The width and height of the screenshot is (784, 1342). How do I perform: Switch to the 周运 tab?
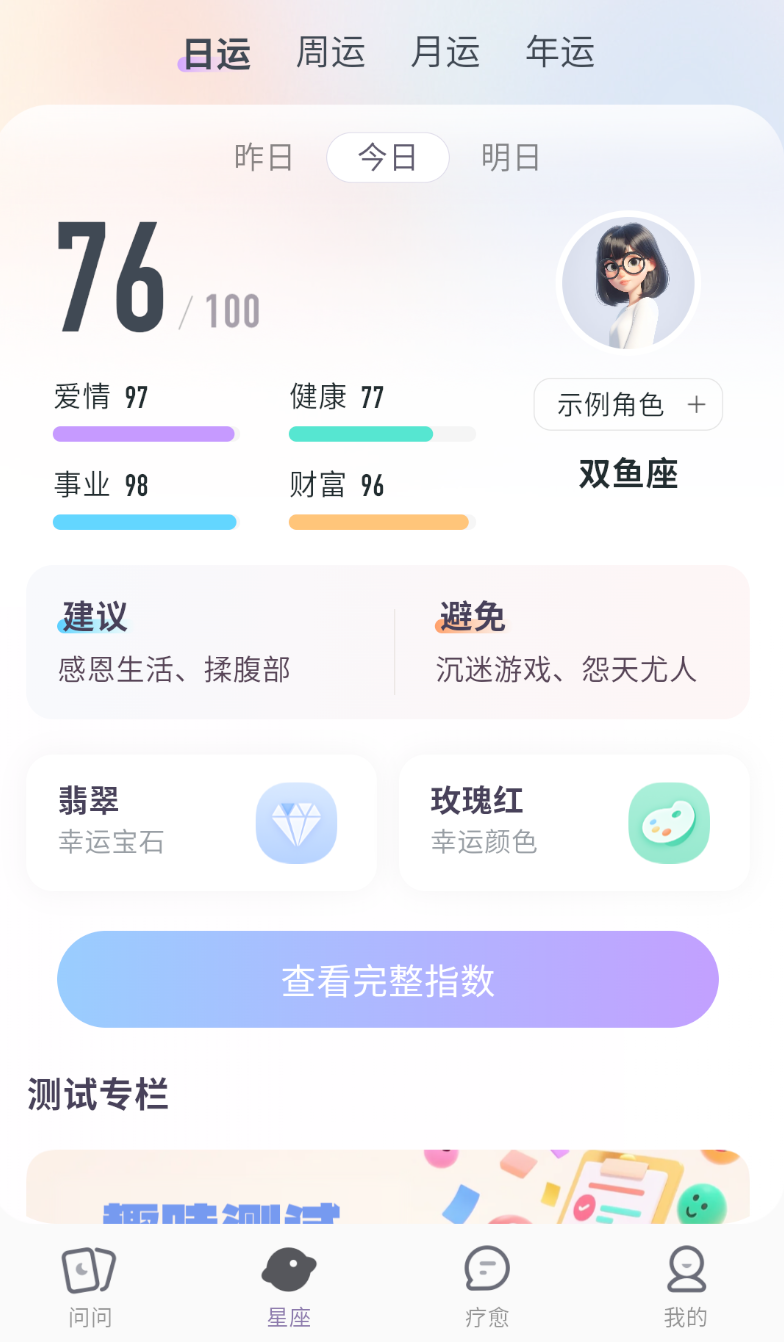click(330, 52)
